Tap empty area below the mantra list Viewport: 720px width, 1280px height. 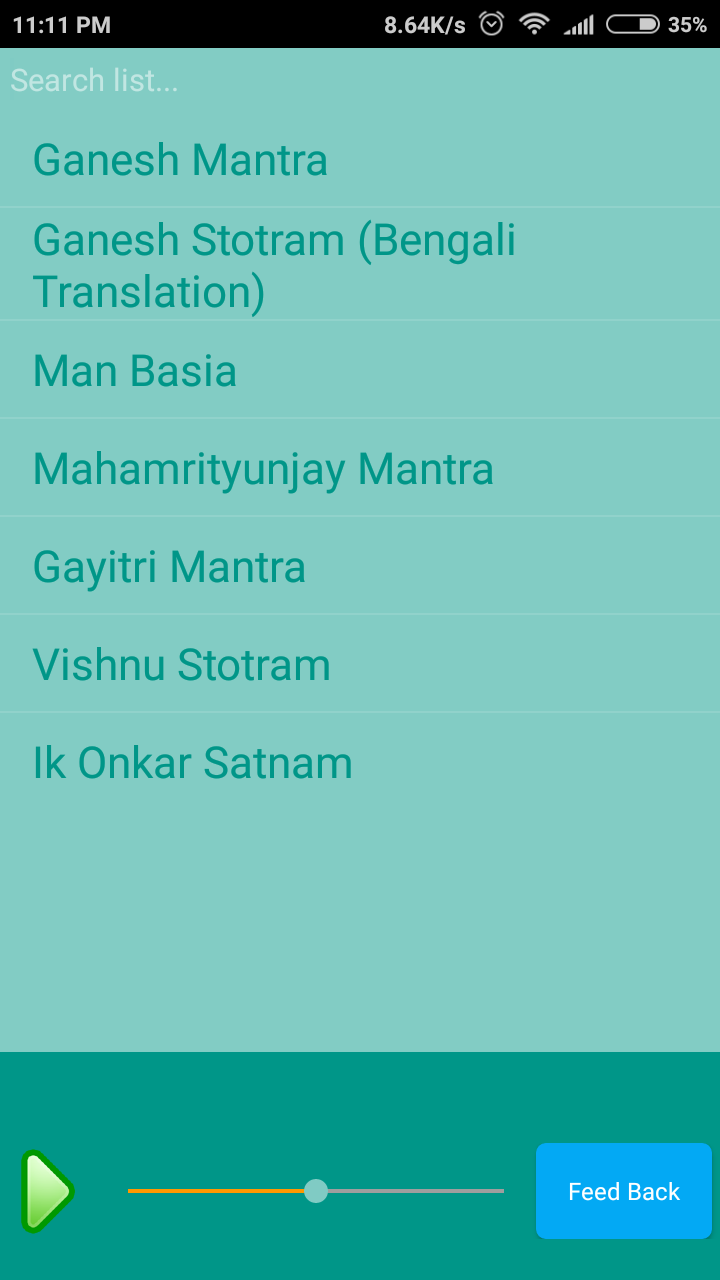[360, 930]
